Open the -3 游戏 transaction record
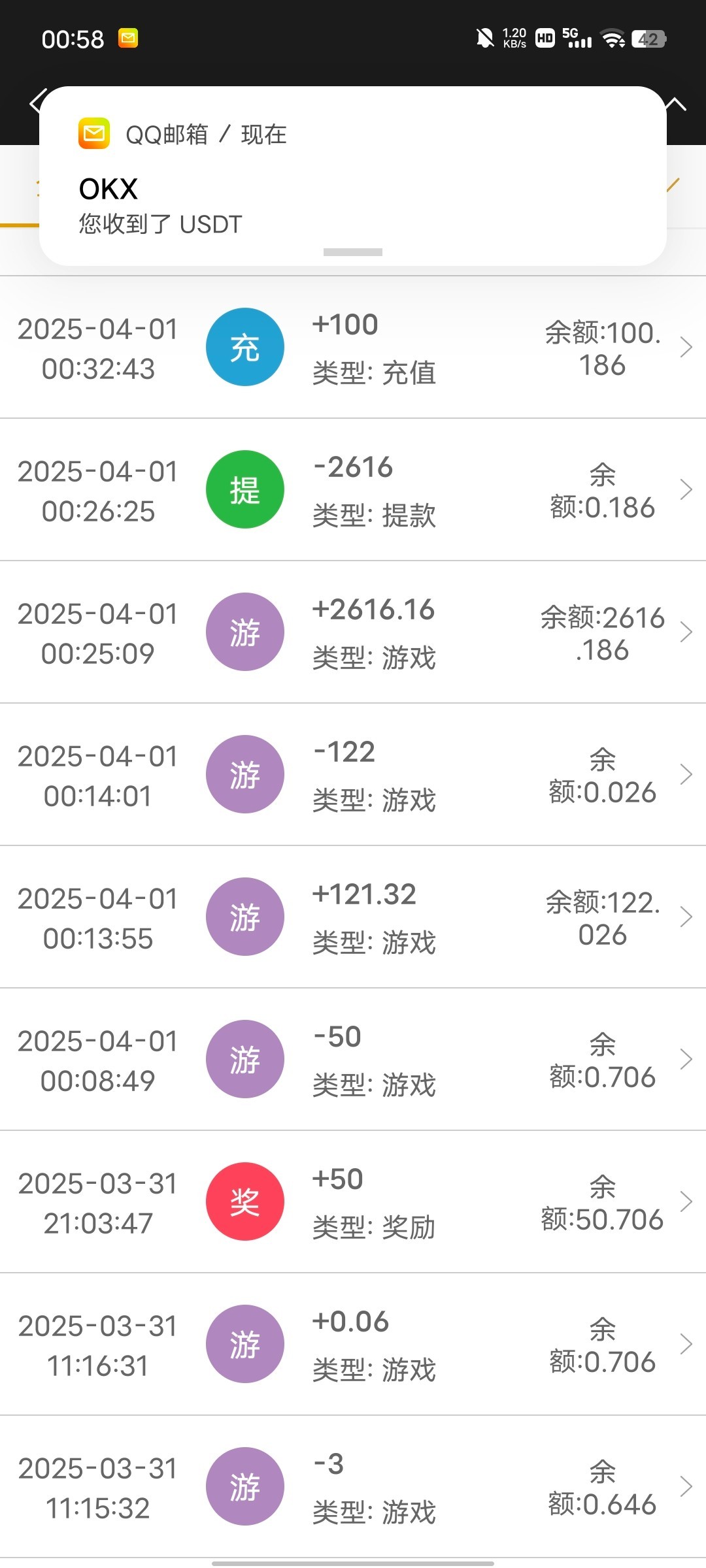This screenshot has width=706, height=1568. coord(353,1486)
